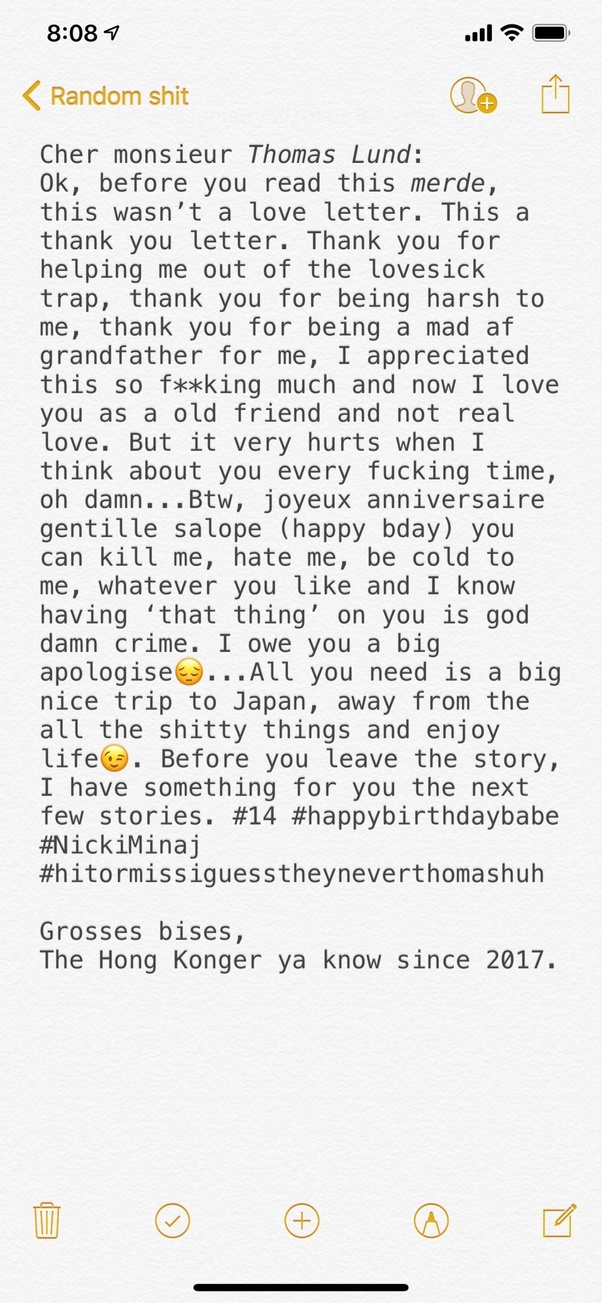Add people to this note
Screen dimensions: 602x1303
(470, 96)
